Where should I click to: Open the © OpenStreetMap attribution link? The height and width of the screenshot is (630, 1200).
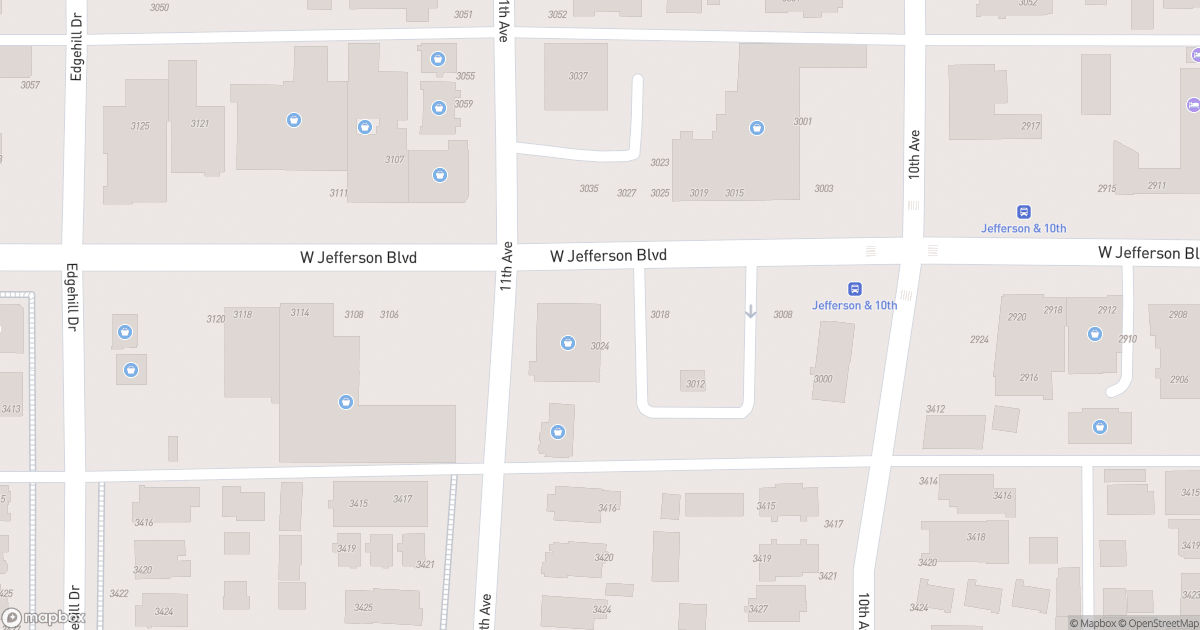coord(1158,623)
